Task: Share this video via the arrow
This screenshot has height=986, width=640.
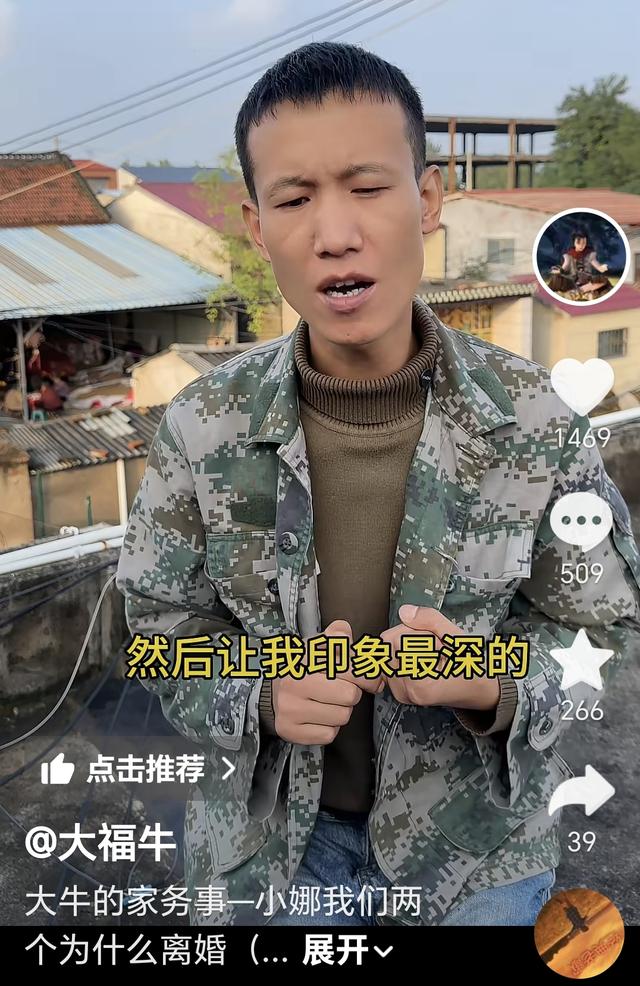Action: coord(581,792)
